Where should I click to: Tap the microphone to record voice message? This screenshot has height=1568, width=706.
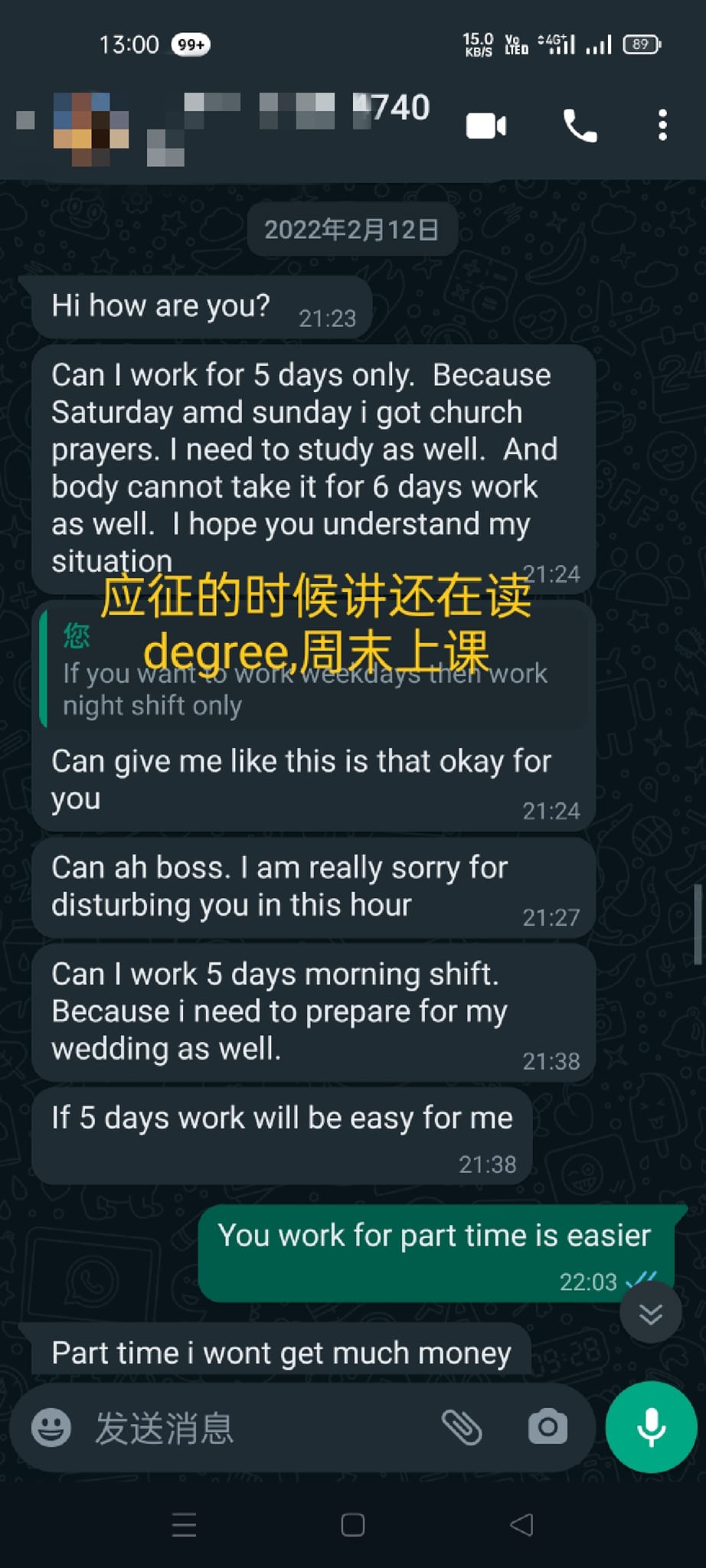tap(651, 1428)
